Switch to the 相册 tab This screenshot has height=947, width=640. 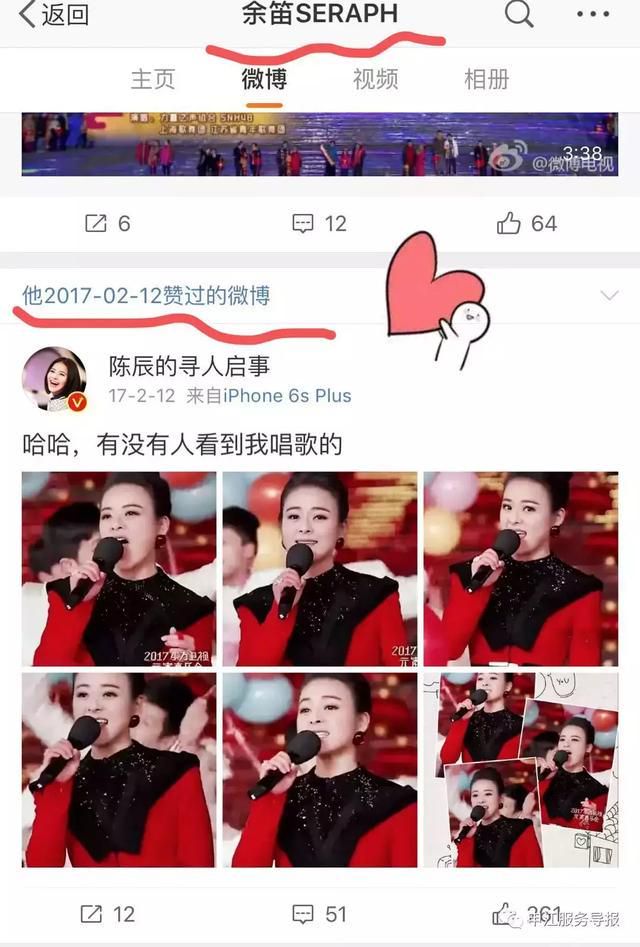coord(486,79)
